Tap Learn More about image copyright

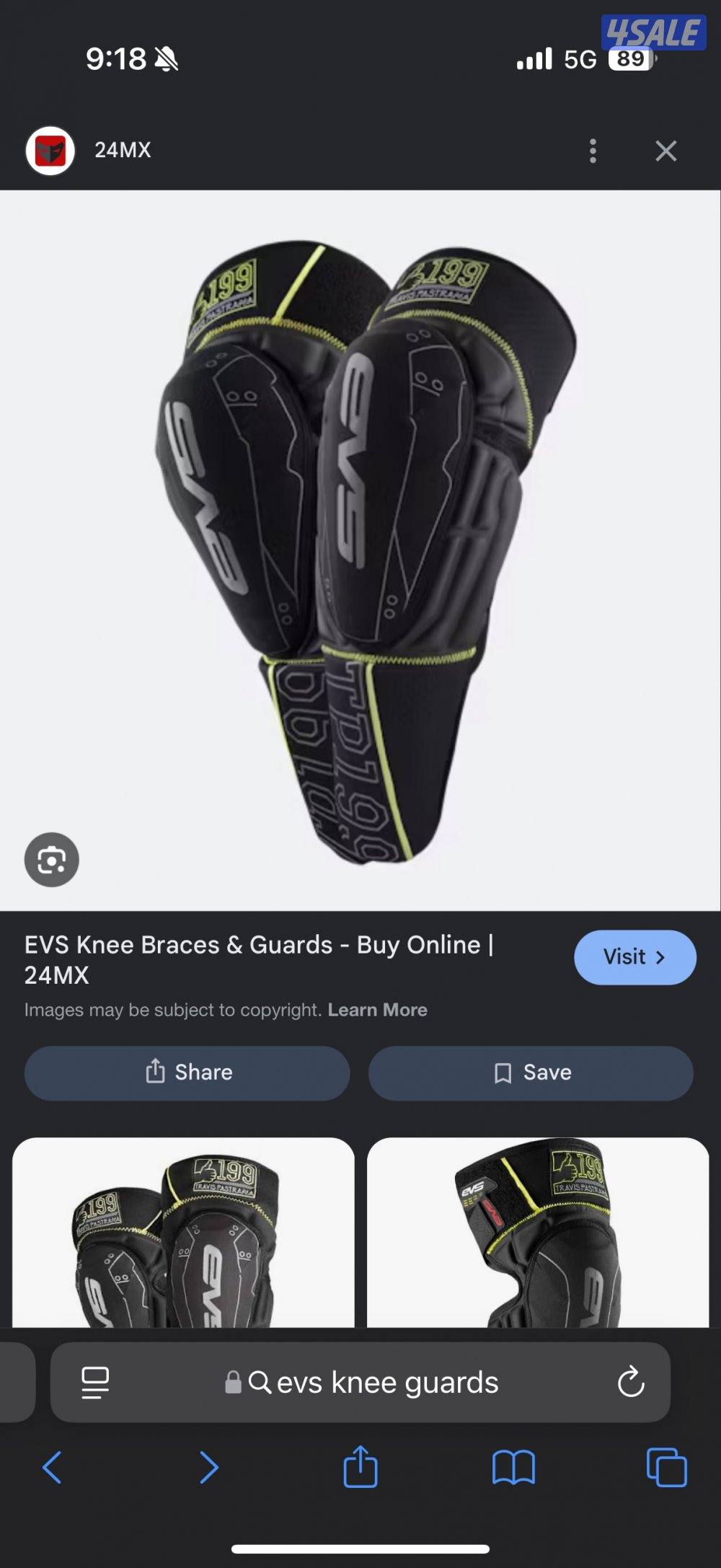377,1010
